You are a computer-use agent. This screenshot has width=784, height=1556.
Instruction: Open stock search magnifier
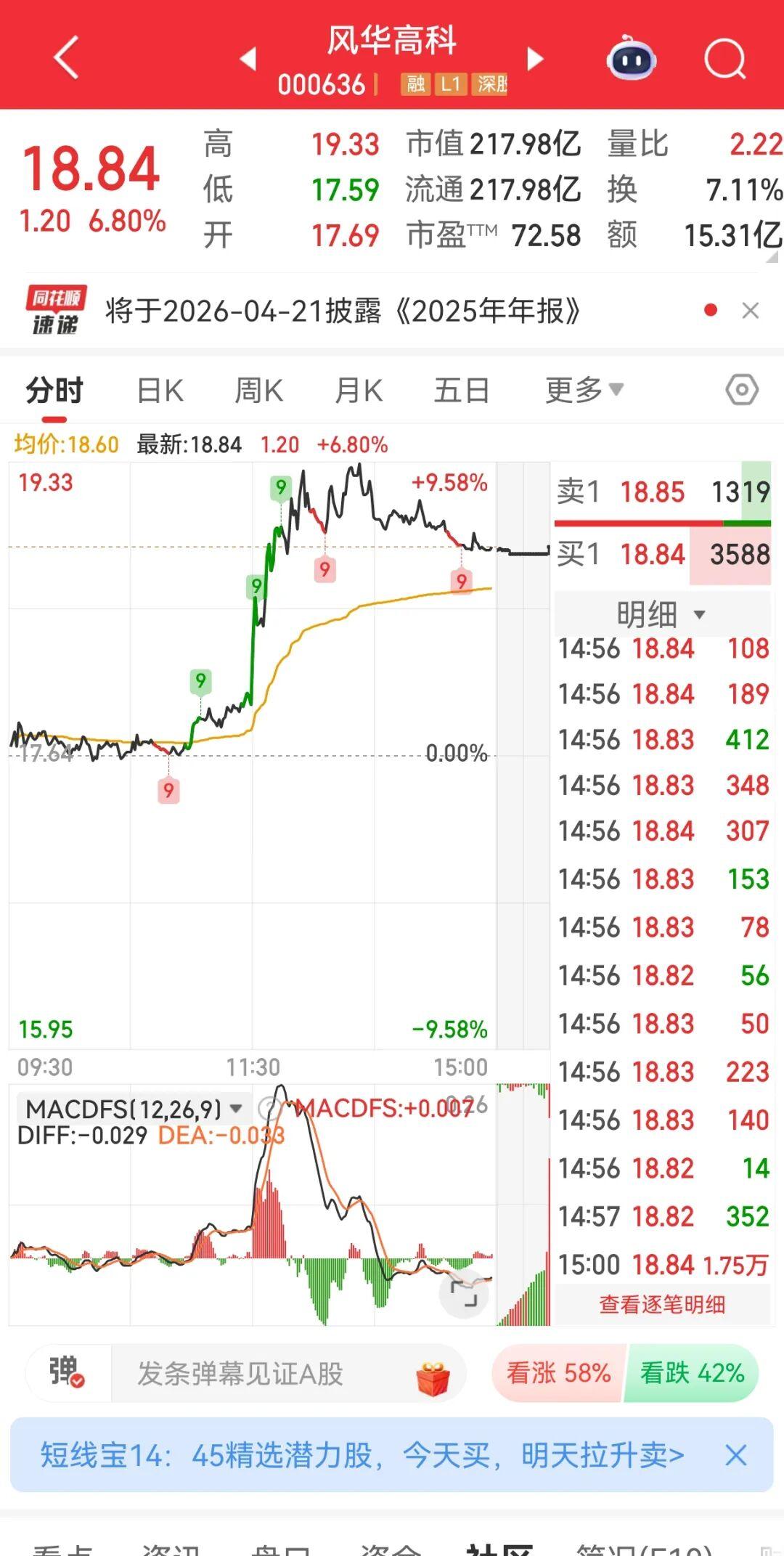[724, 59]
